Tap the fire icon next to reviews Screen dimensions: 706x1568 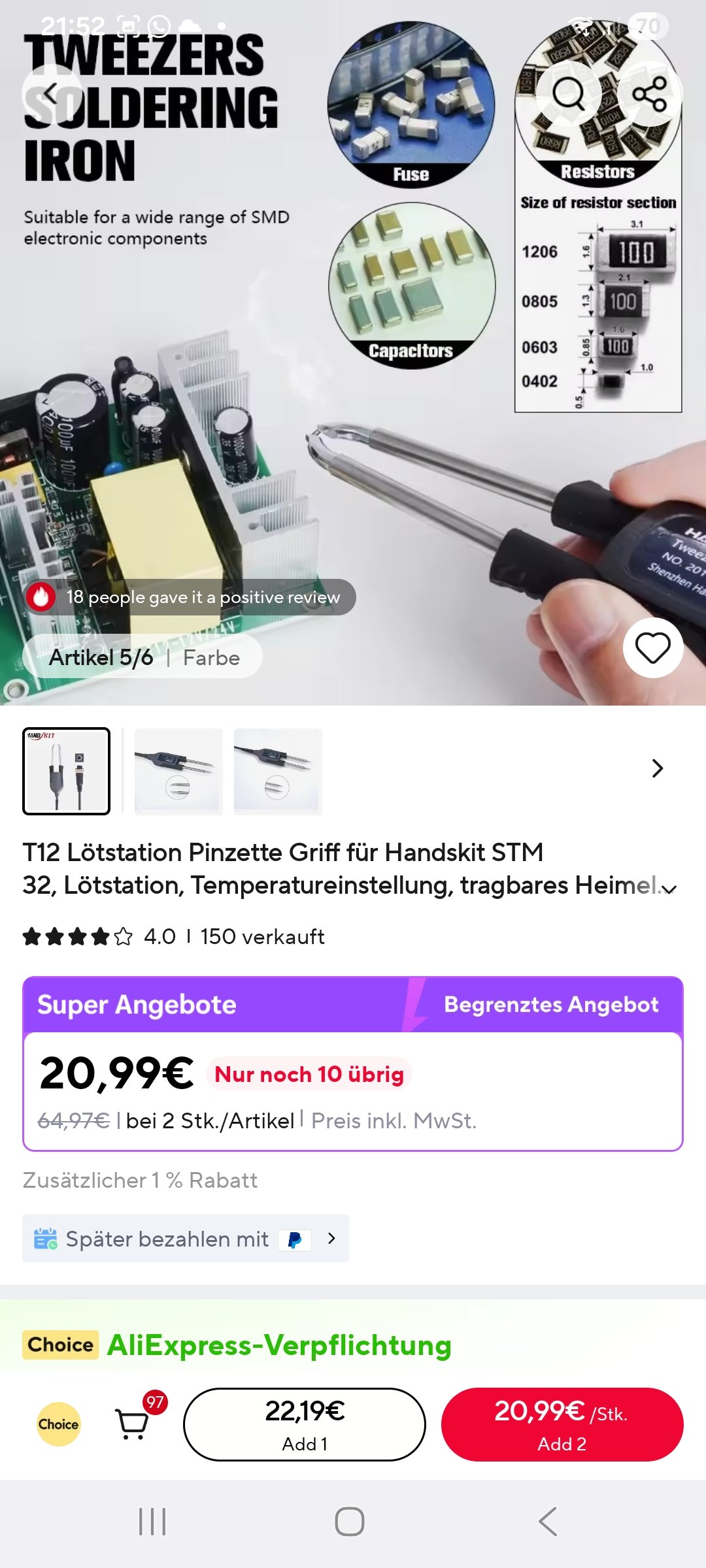coord(41,596)
